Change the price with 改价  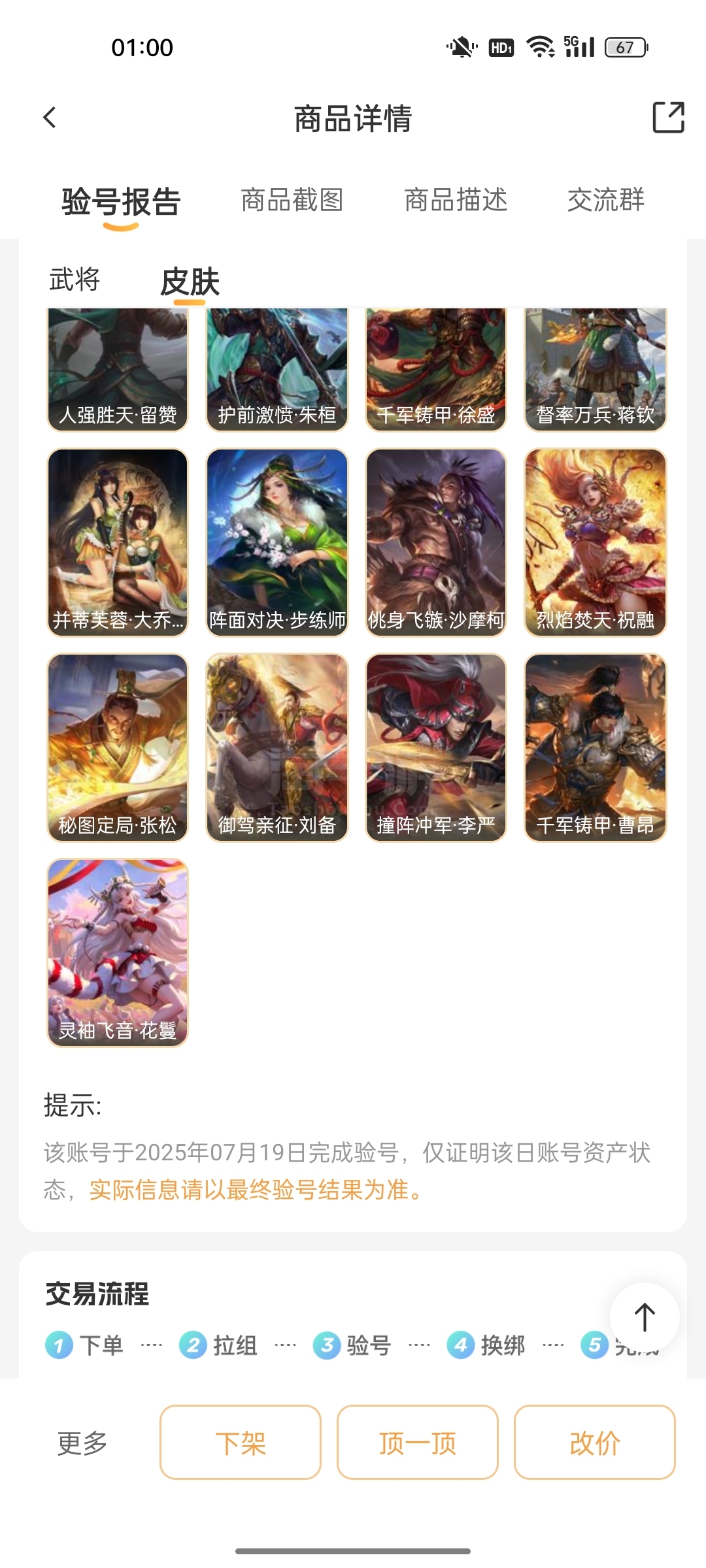coord(595,1443)
